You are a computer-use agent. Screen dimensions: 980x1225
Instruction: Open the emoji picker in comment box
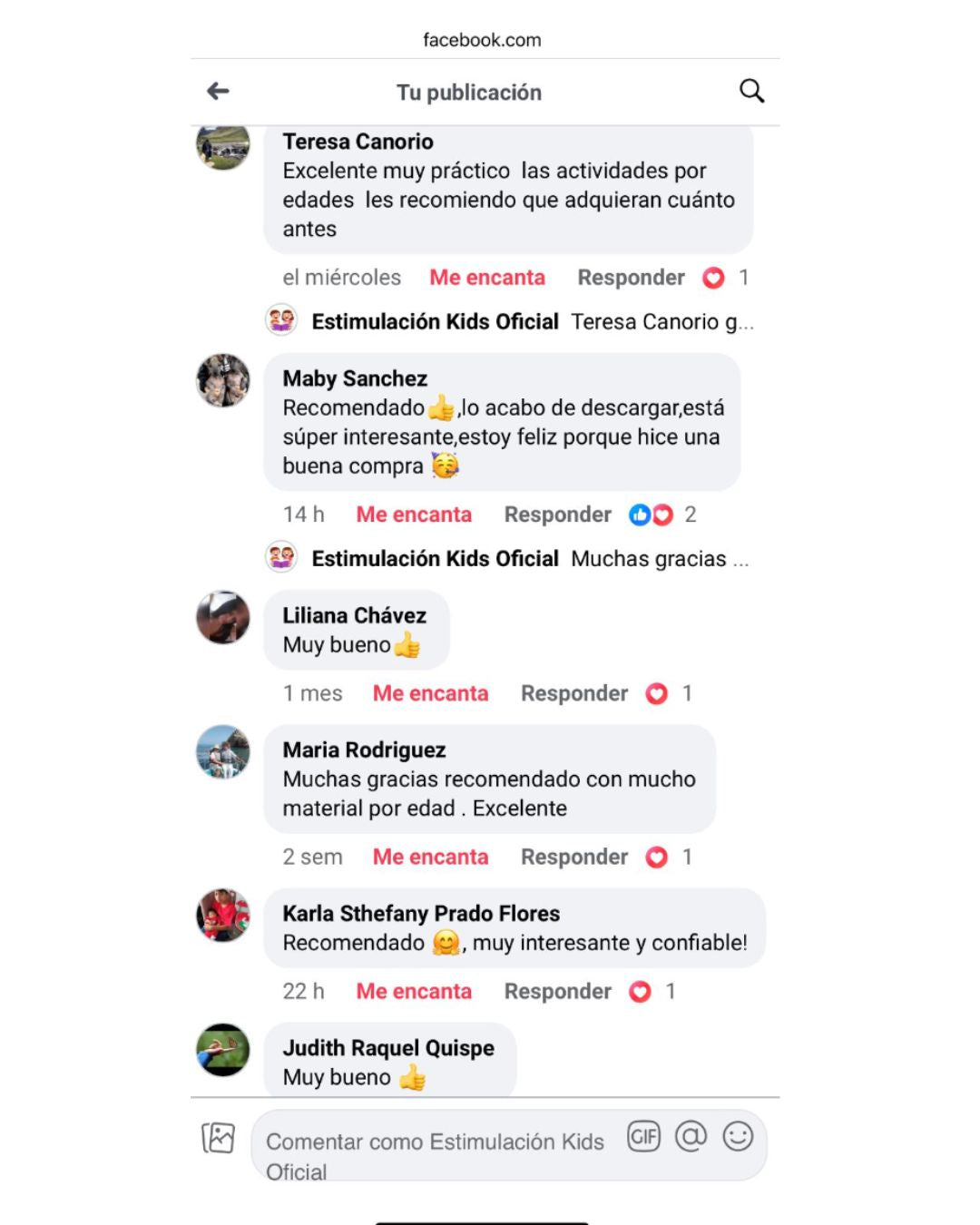[738, 1136]
